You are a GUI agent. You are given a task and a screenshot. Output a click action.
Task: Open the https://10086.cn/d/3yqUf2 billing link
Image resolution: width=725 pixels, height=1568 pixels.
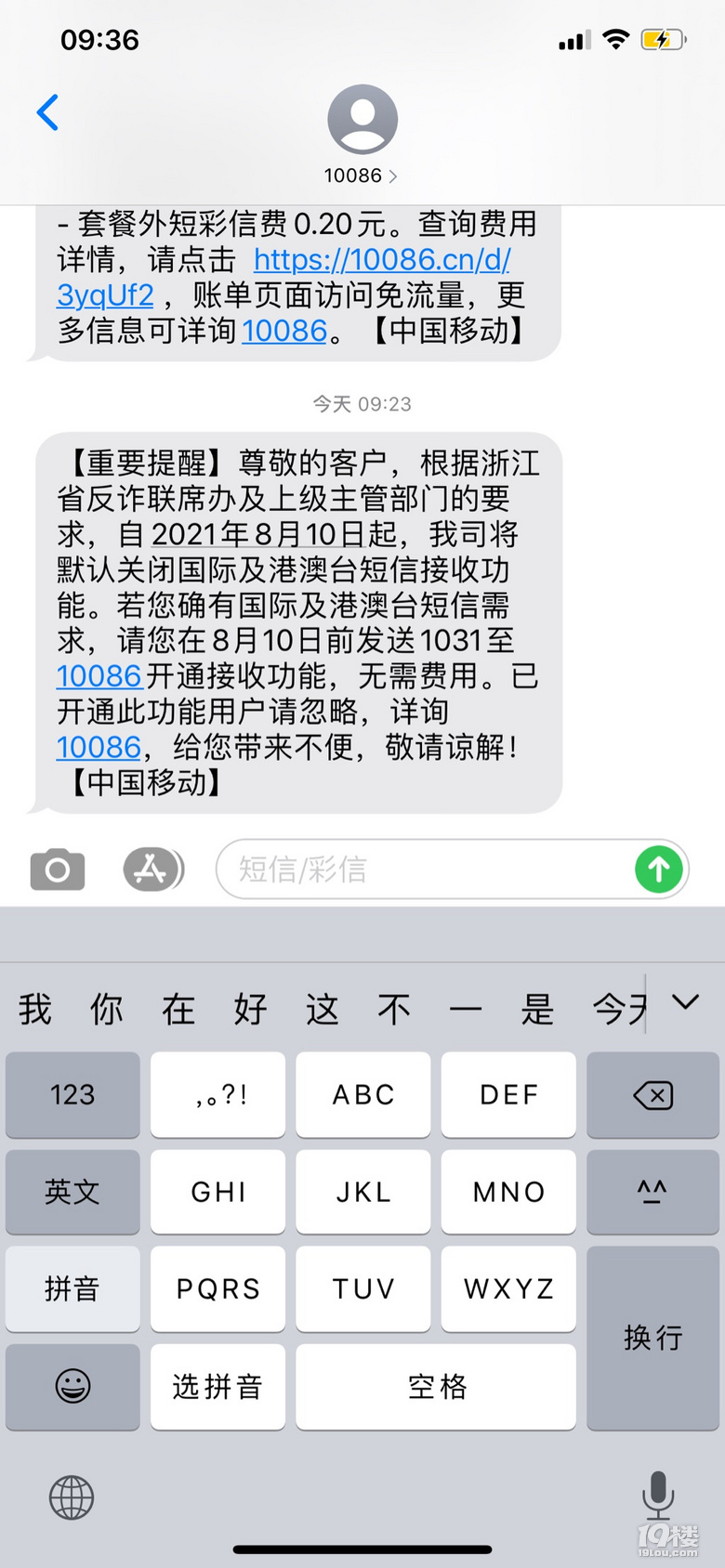[381, 260]
